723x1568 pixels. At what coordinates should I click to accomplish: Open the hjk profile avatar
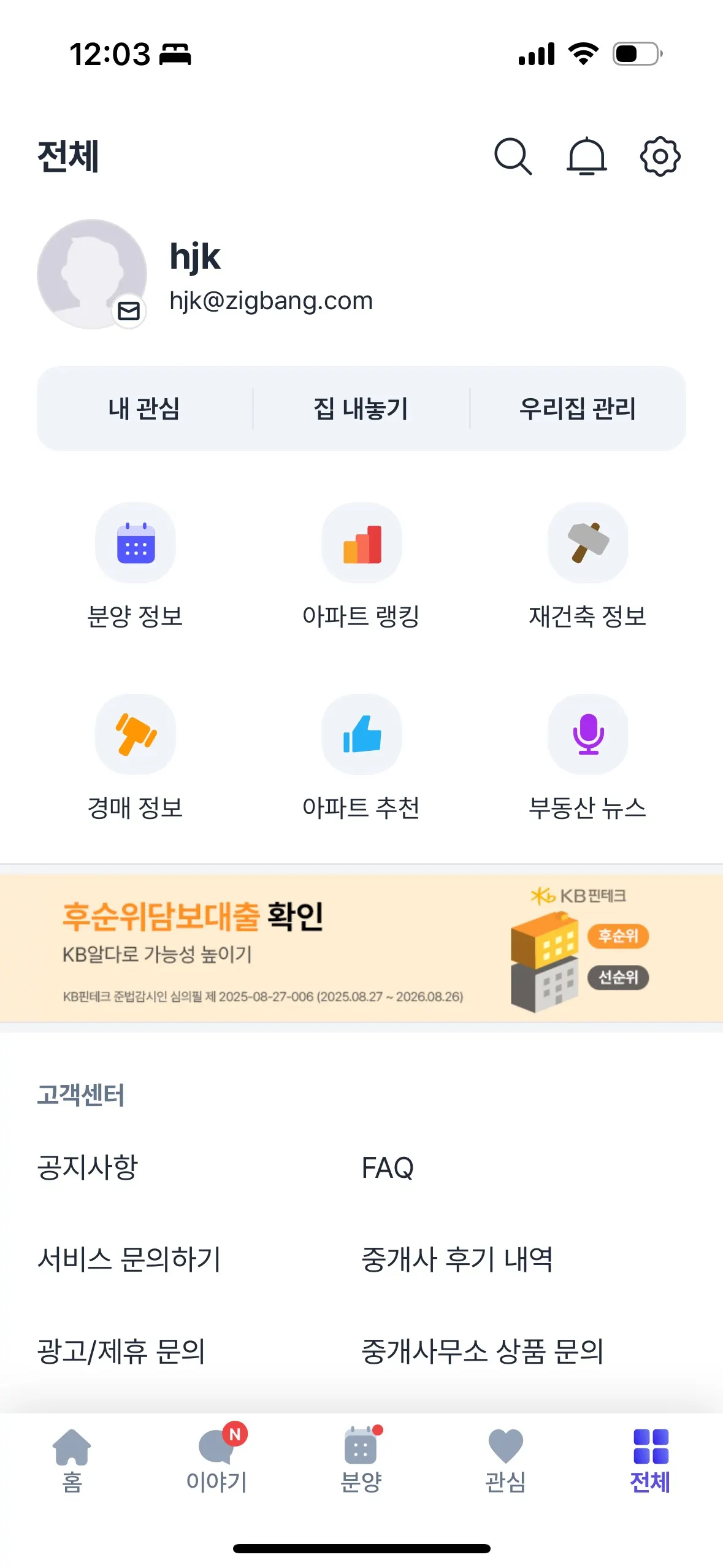92,274
